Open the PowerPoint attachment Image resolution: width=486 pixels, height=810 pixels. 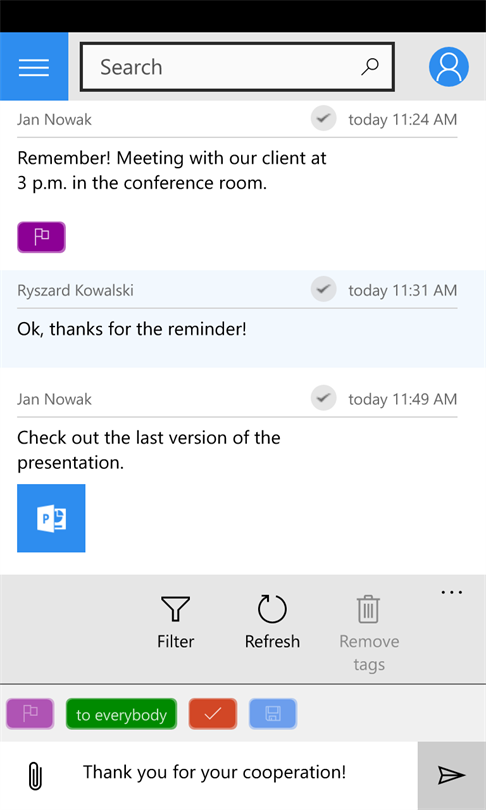[51, 518]
